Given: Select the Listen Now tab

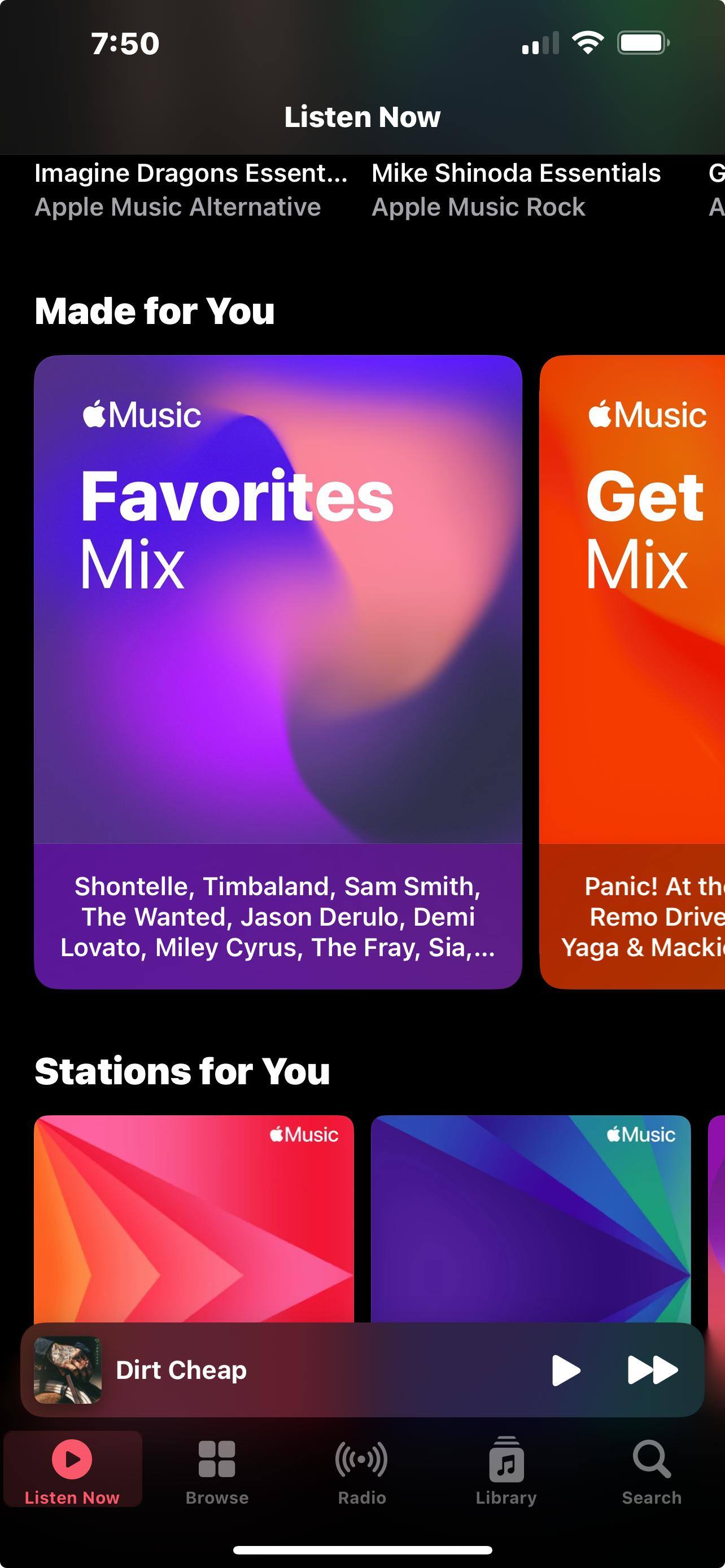Looking at the screenshot, I should click(72, 1469).
